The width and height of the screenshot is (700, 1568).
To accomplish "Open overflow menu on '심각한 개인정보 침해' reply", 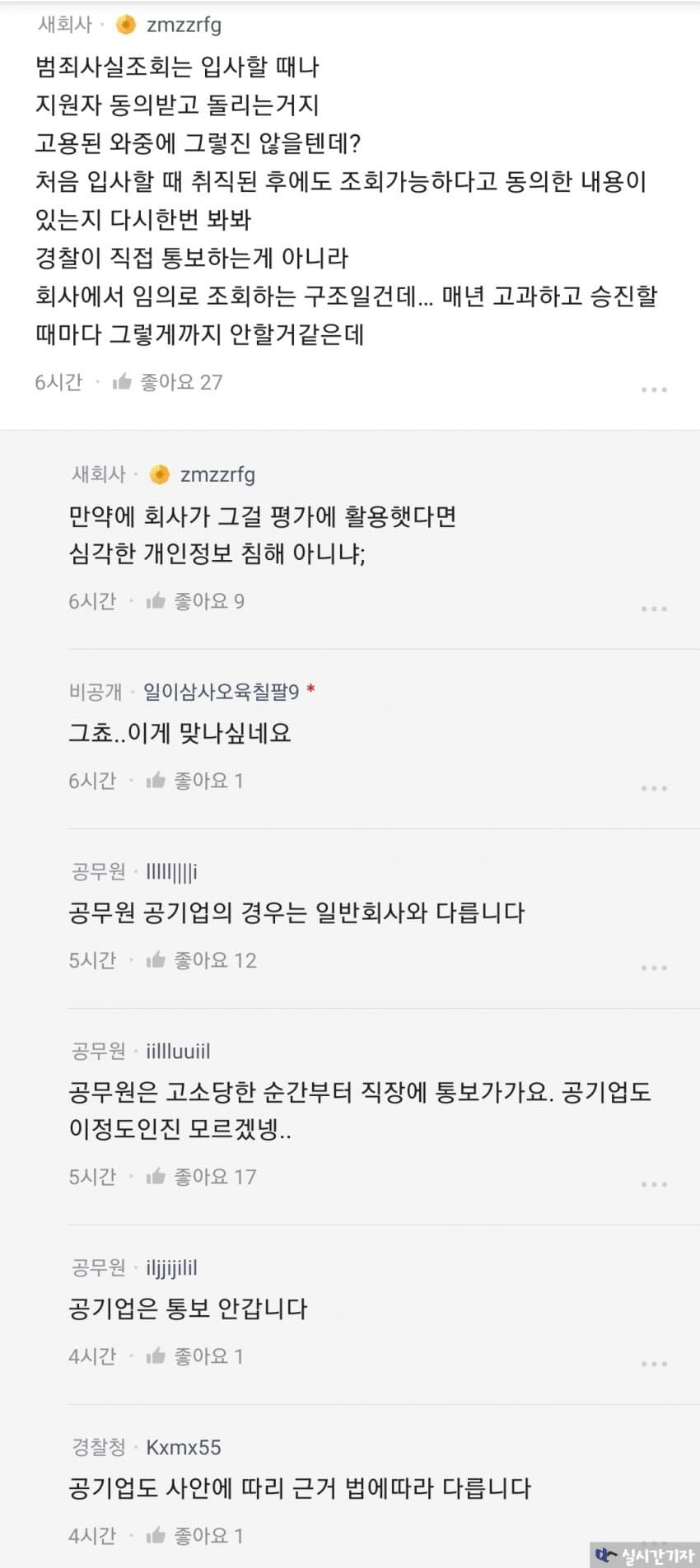I will click(654, 609).
